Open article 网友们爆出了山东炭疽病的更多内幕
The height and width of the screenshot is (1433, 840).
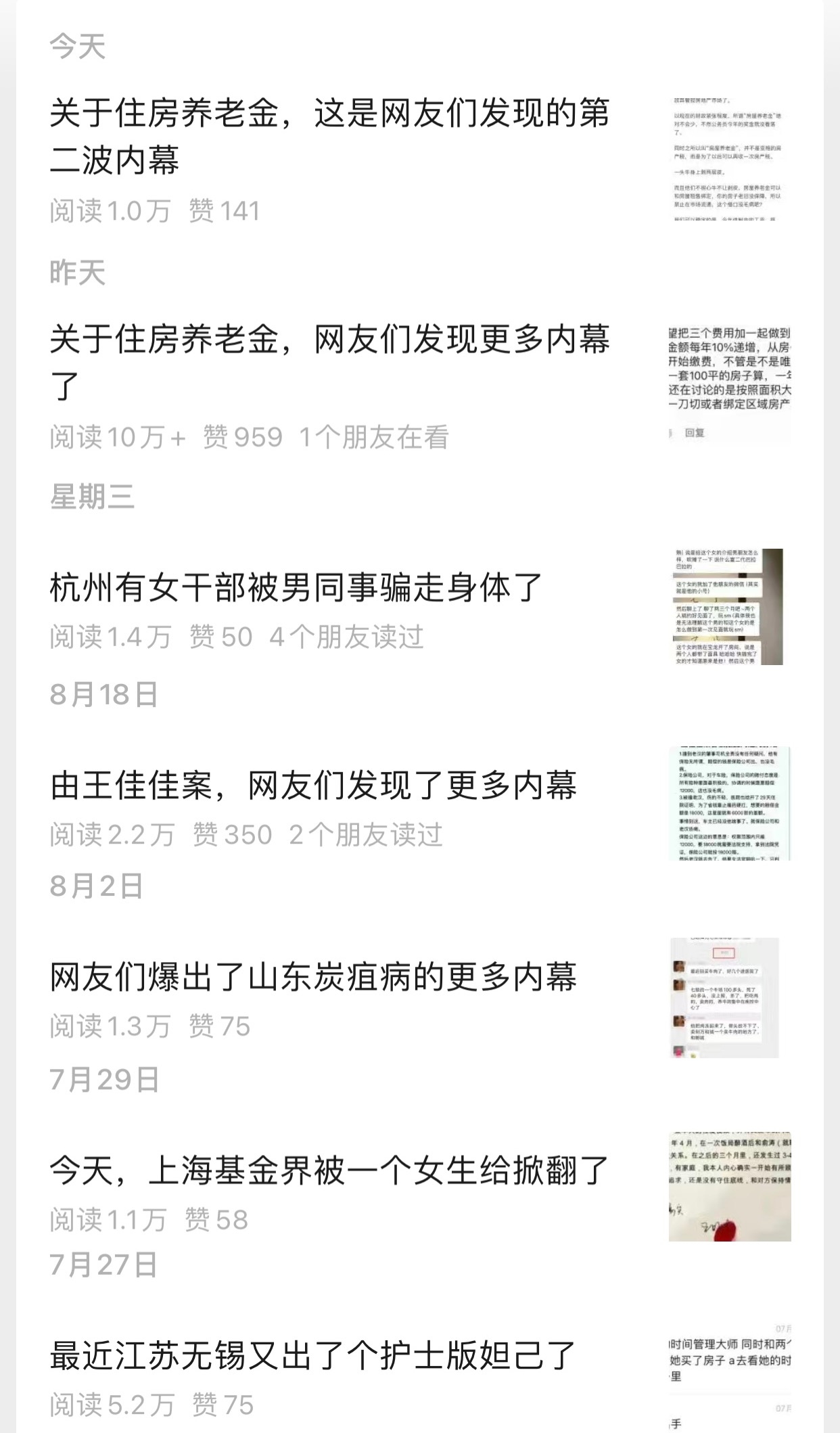pos(313,977)
